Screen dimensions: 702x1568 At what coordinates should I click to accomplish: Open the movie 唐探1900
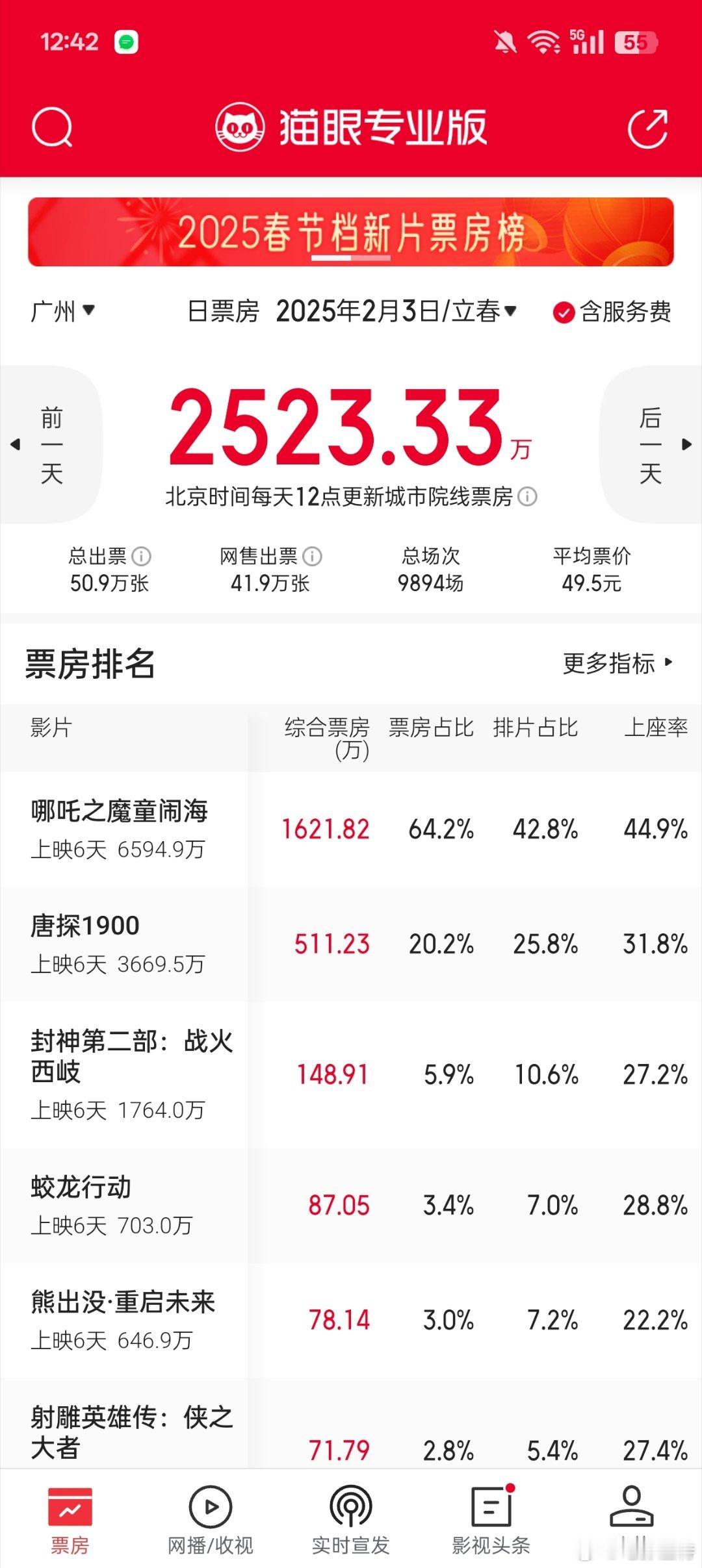(86, 926)
